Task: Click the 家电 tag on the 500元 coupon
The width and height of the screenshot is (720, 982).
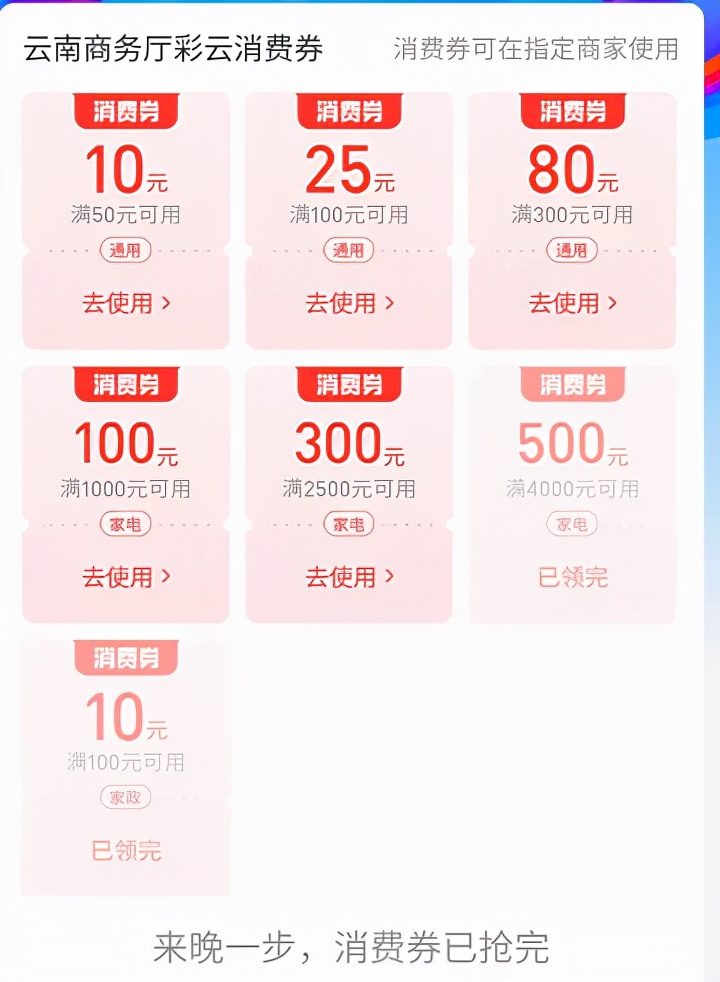Action: (571, 523)
